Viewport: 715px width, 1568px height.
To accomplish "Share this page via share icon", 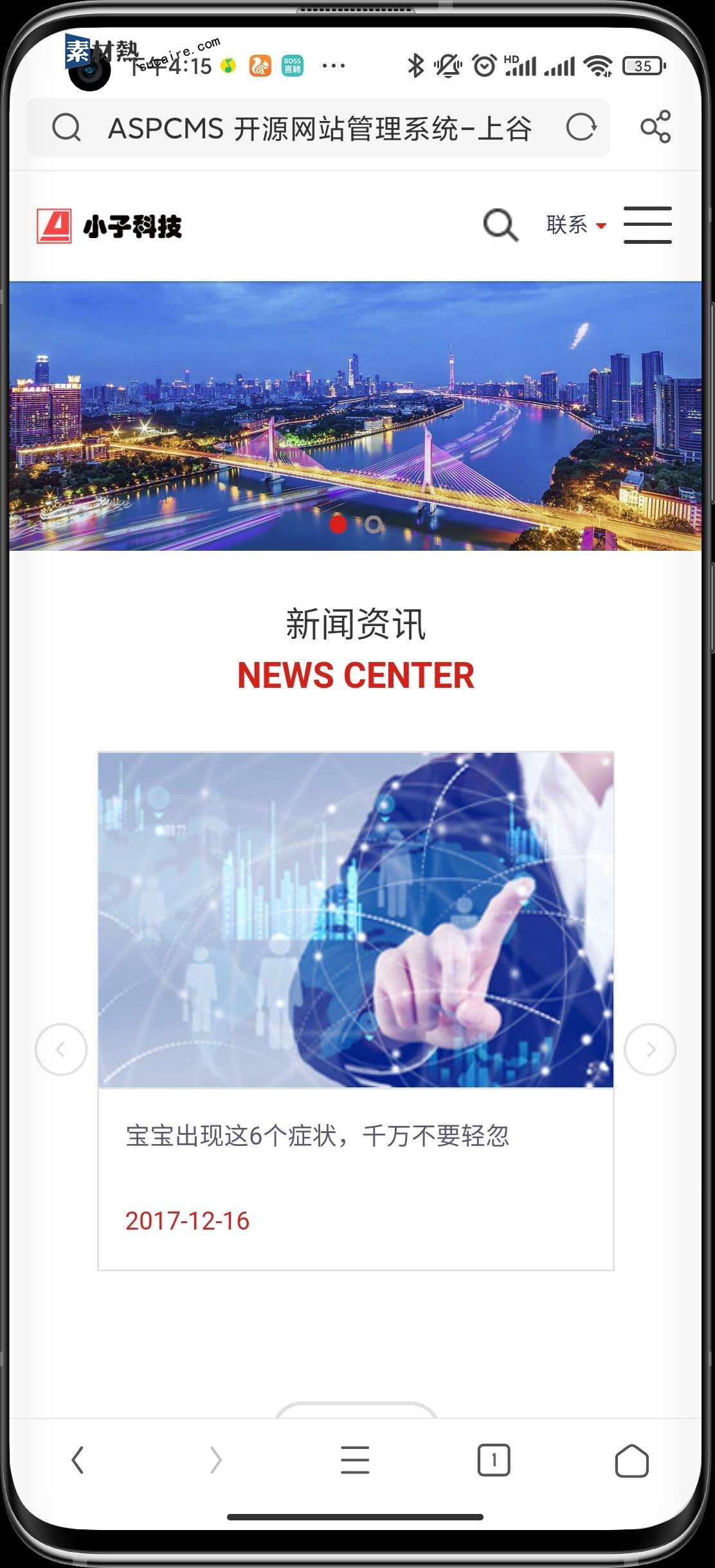I will pyautogui.click(x=655, y=127).
